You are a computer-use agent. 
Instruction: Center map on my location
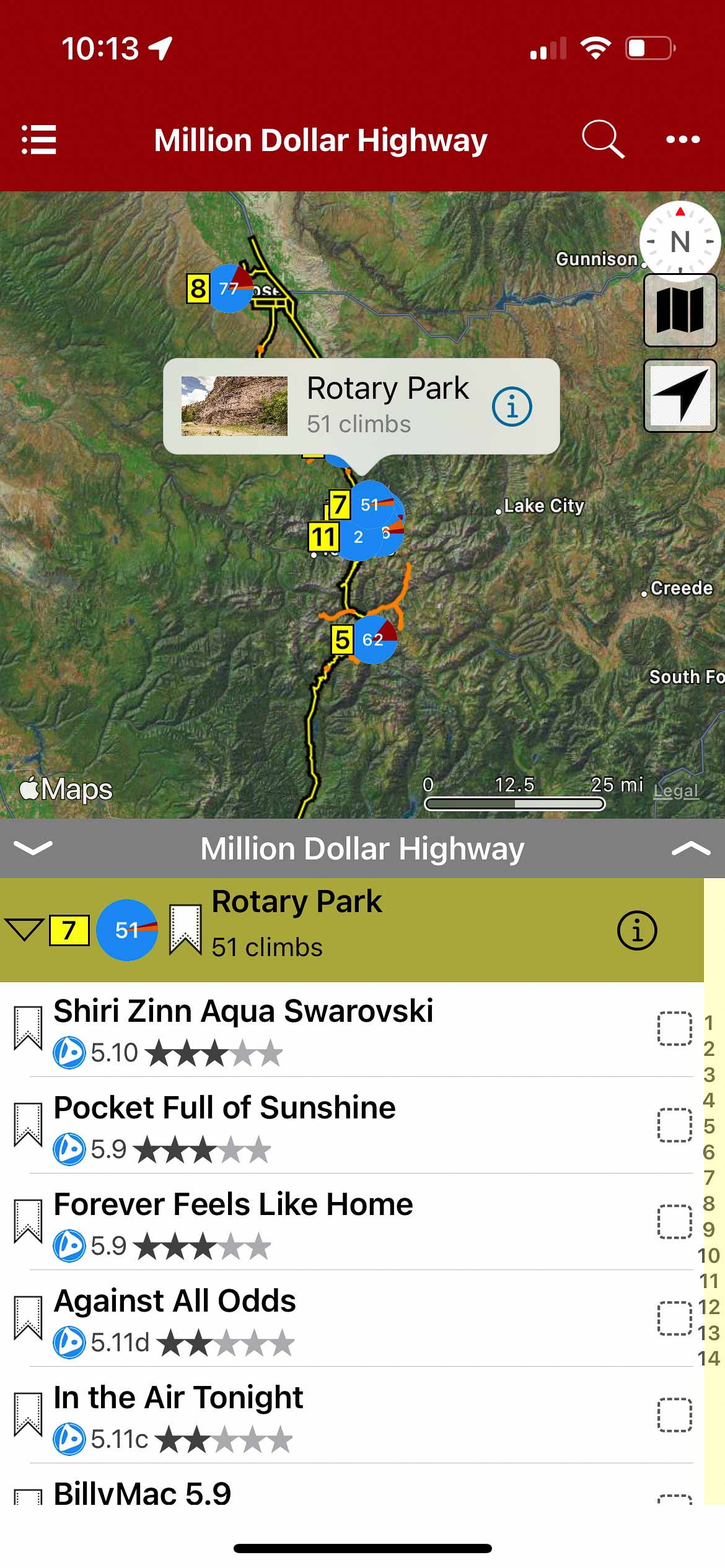click(680, 395)
